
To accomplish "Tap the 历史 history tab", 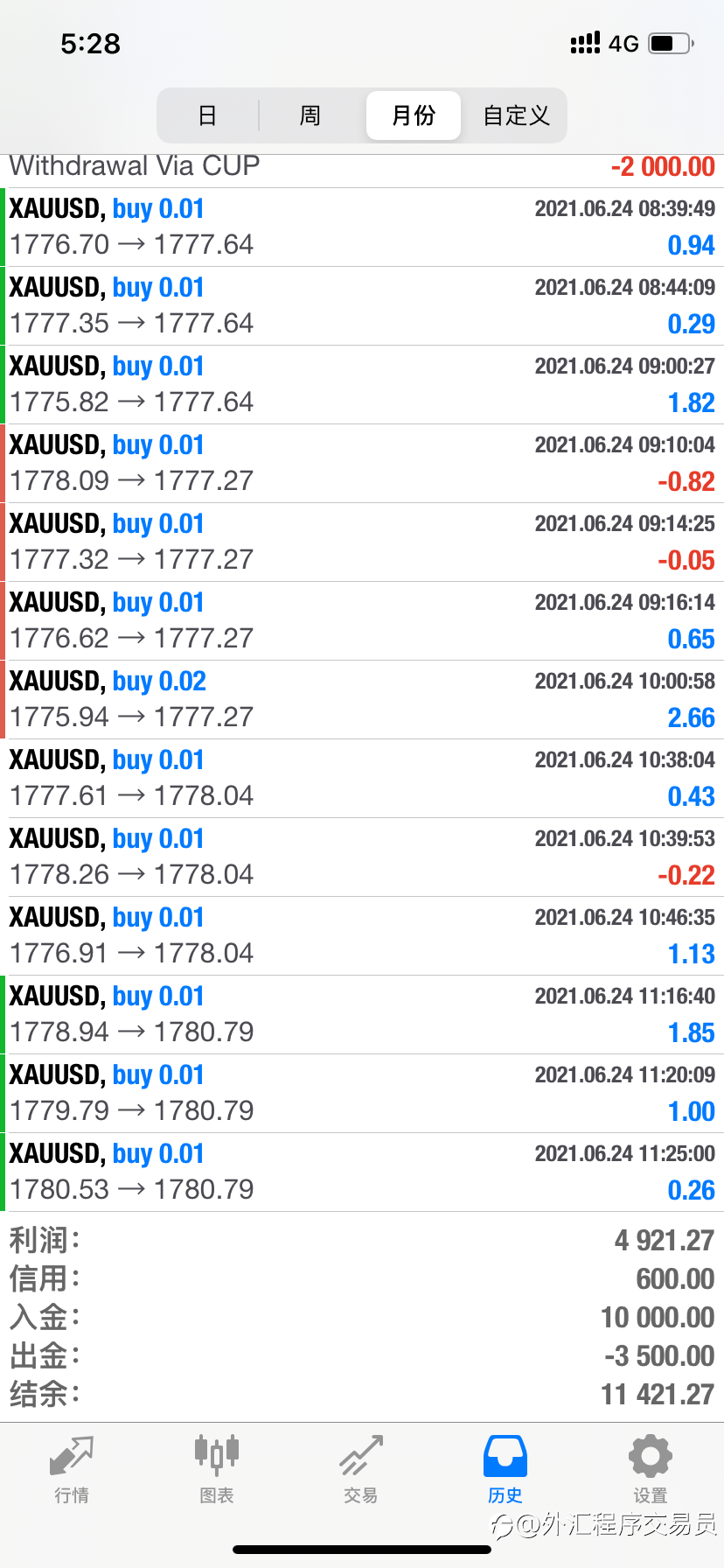I will click(505, 1470).
